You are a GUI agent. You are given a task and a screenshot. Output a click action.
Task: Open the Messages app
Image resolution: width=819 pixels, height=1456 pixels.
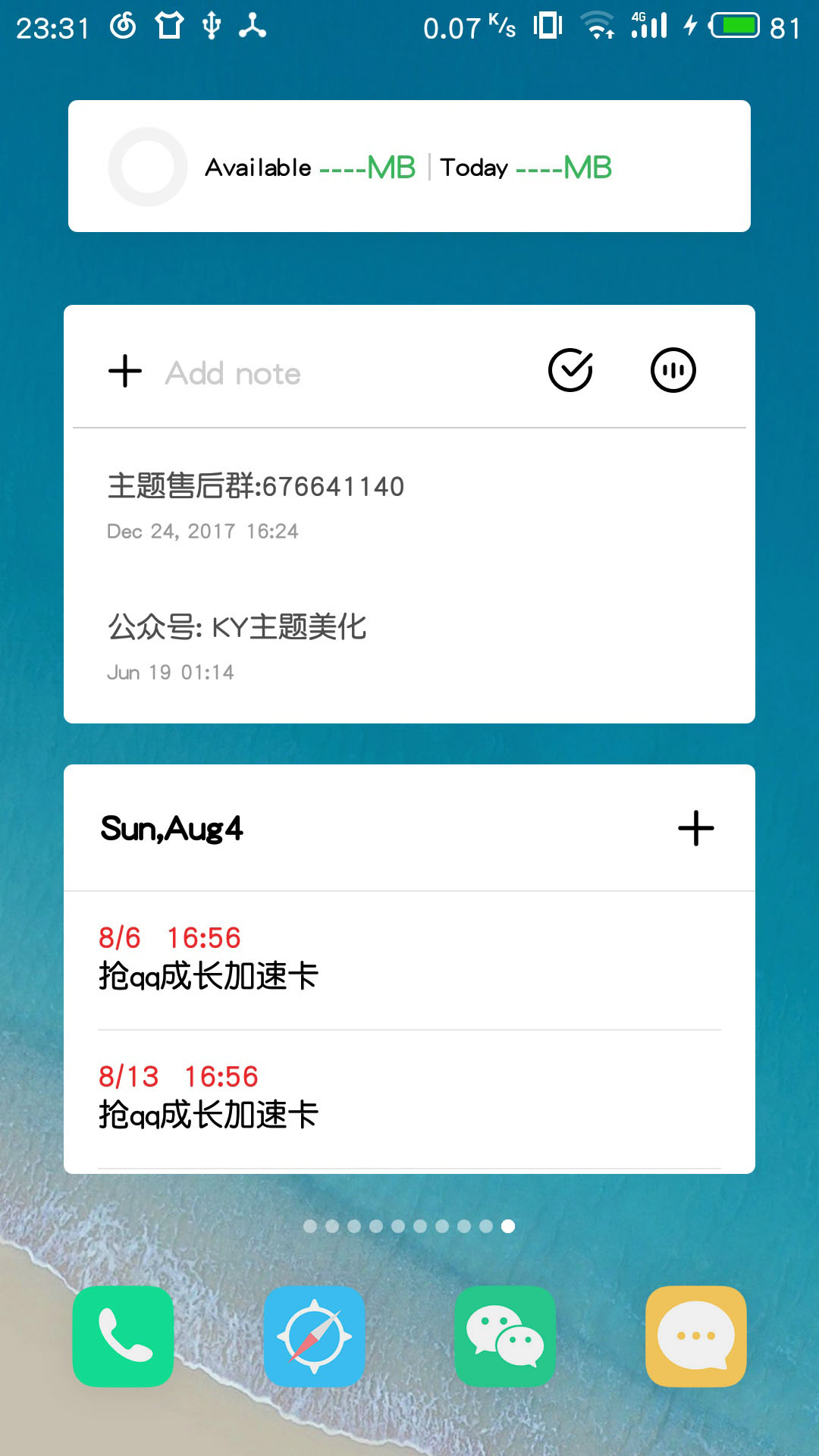[x=696, y=1336]
